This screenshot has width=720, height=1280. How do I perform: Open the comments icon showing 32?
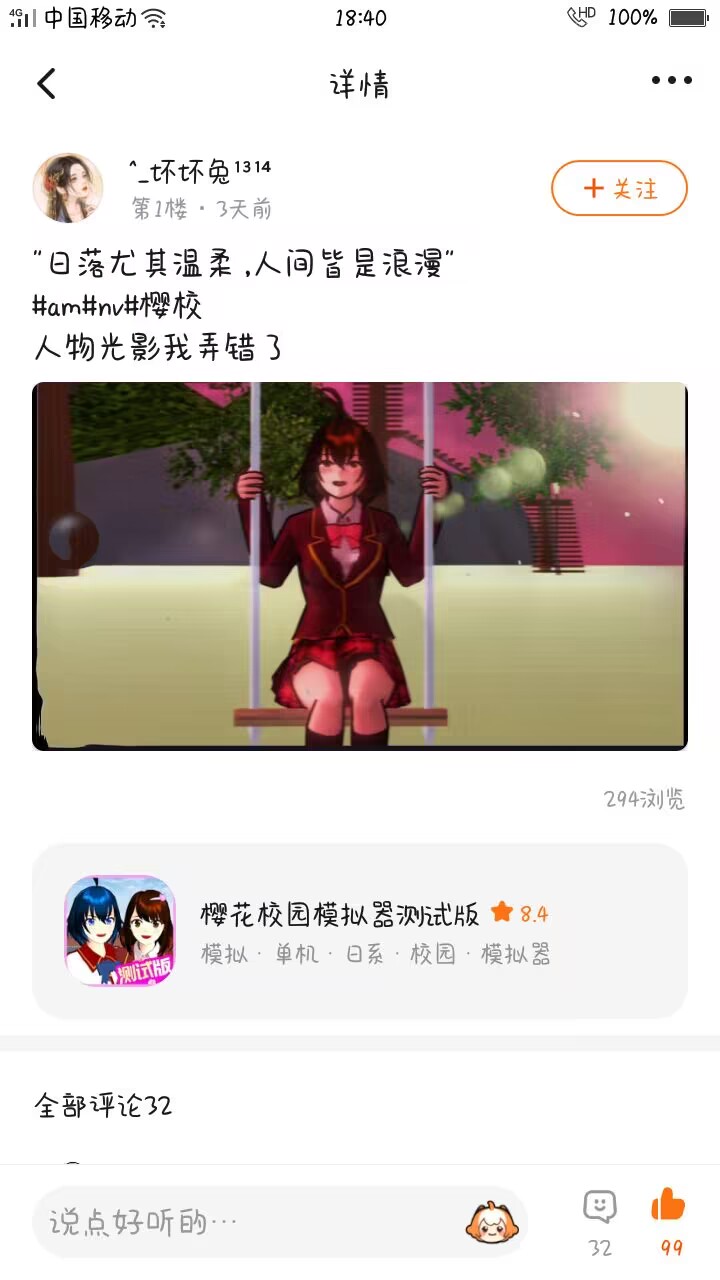tap(600, 1208)
